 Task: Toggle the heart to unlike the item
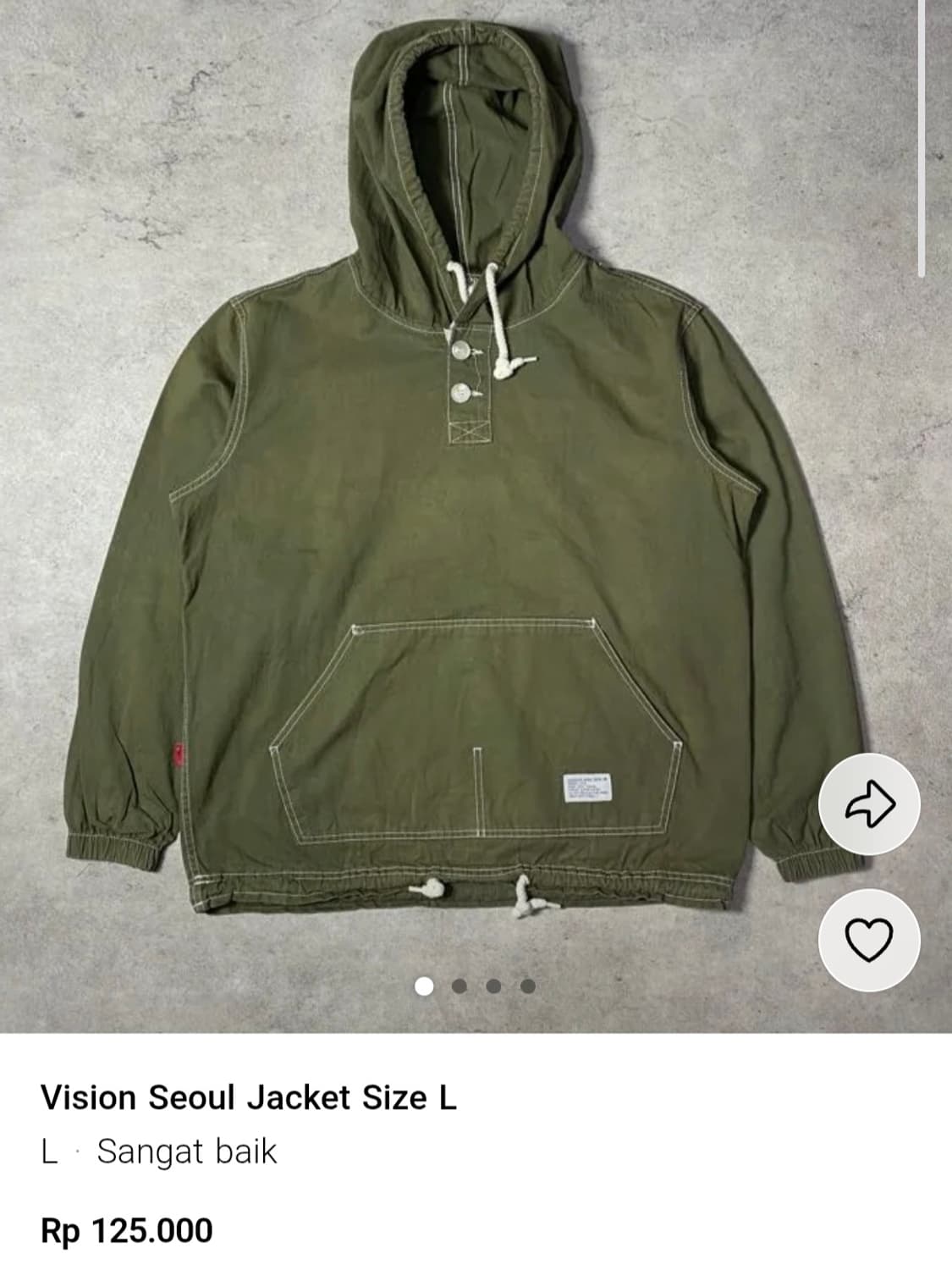(871, 939)
